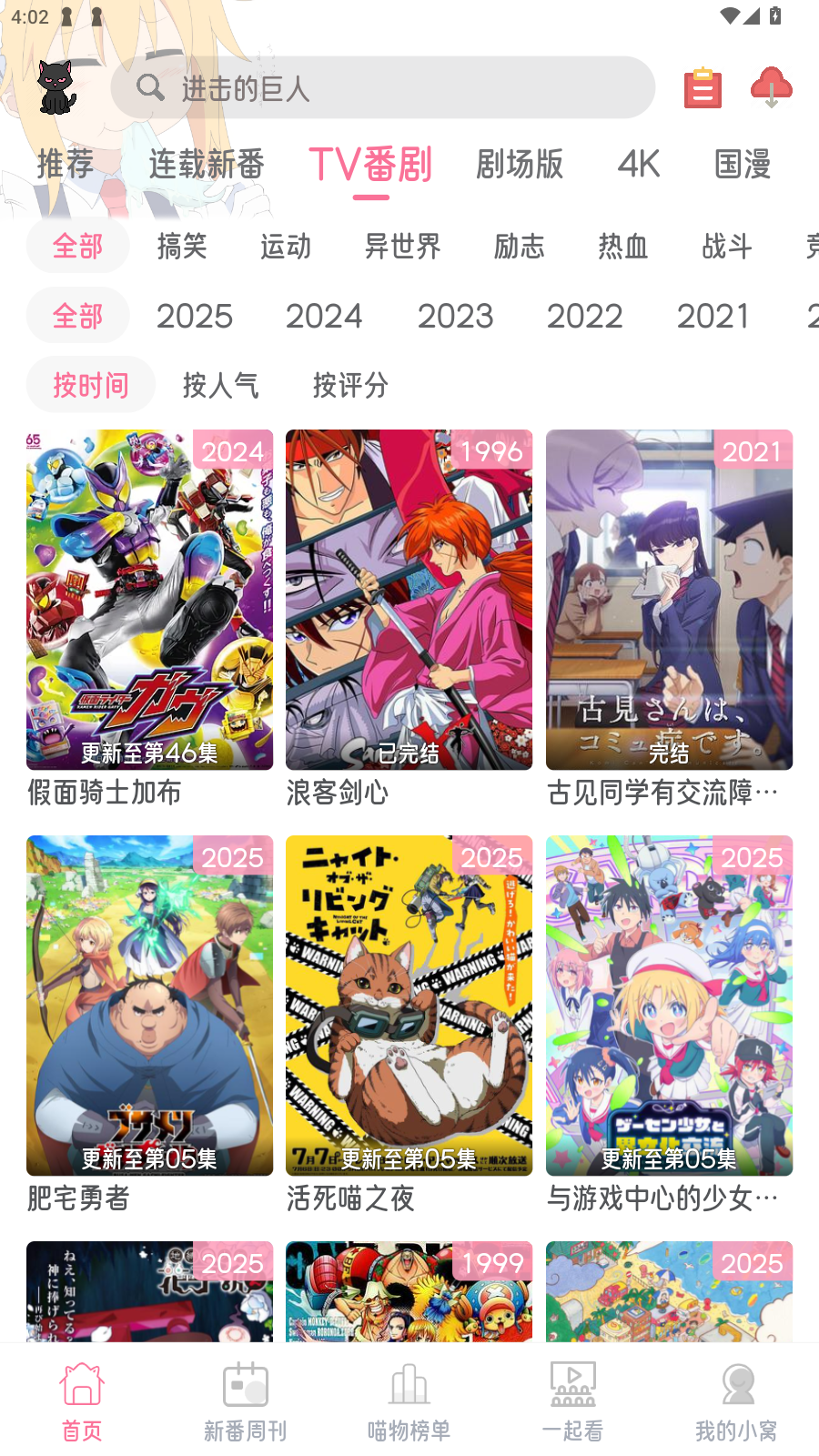Viewport: 819px width, 1456px height.
Task: Open the 我的小窝 profile icon
Action: pyautogui.click(x=736, y=1383)
